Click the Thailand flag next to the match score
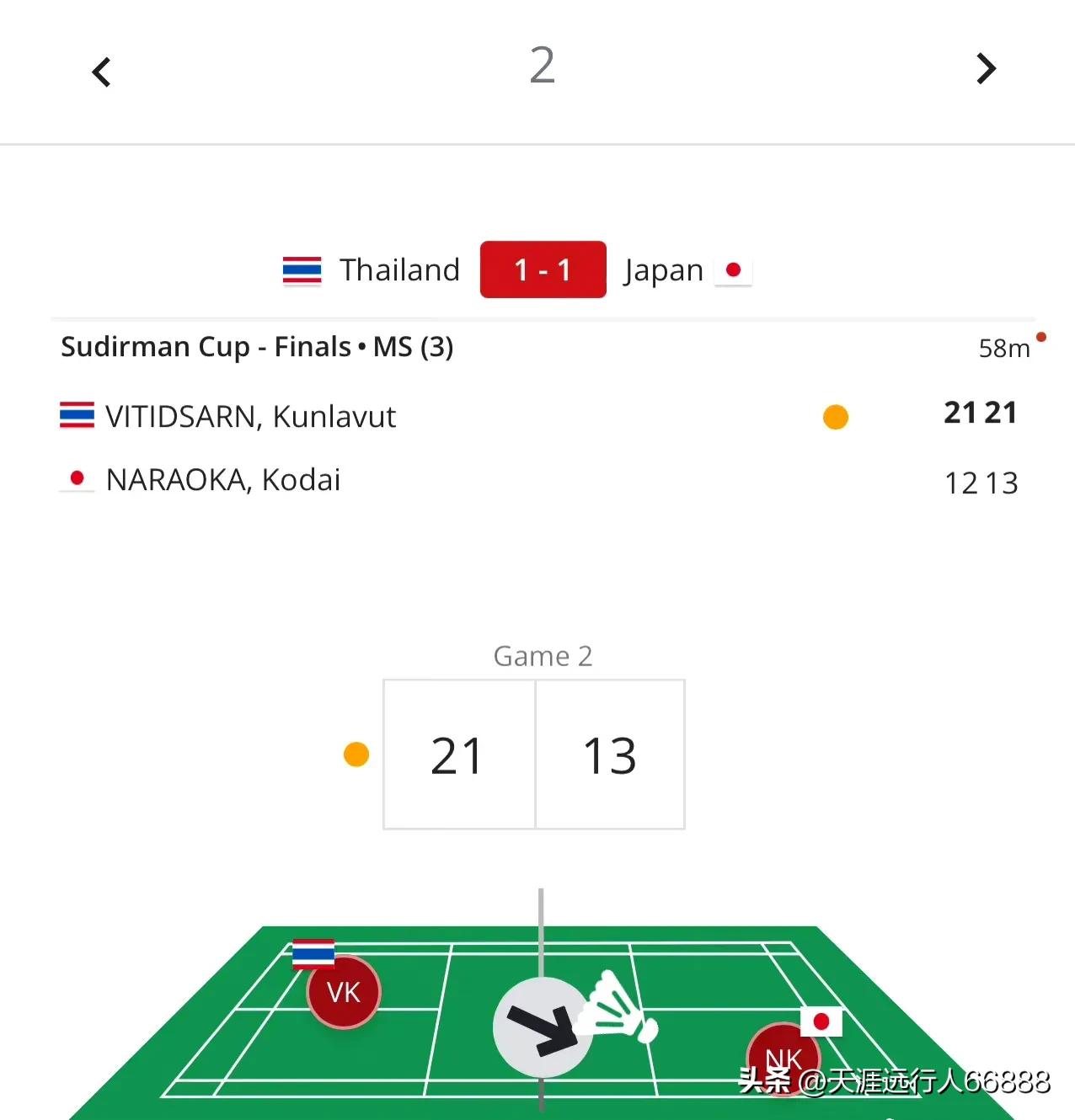The width and height of the screenshot is (1075, 1120). click(x=301, y=269)
